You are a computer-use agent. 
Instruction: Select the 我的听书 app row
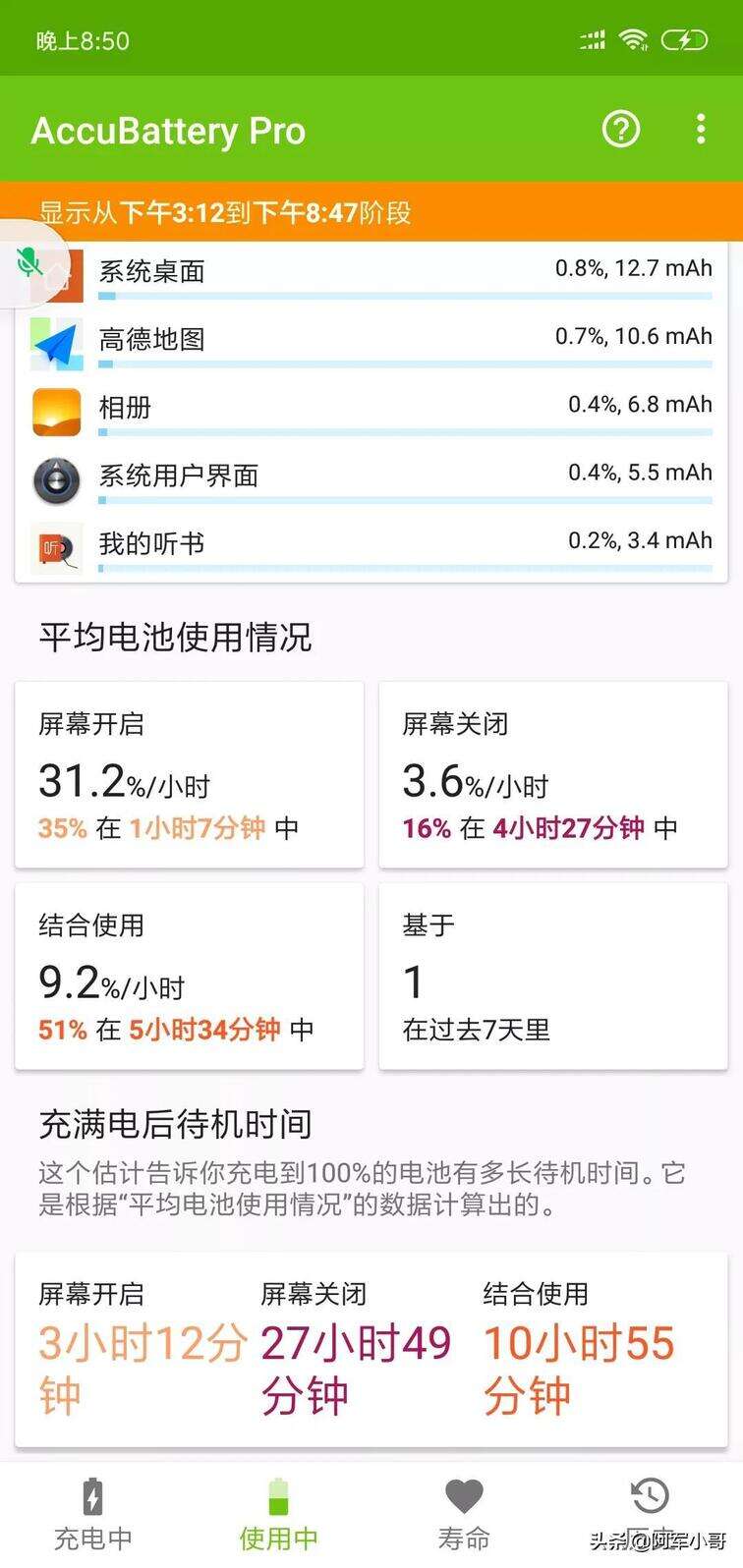click(x=371, y=546)
